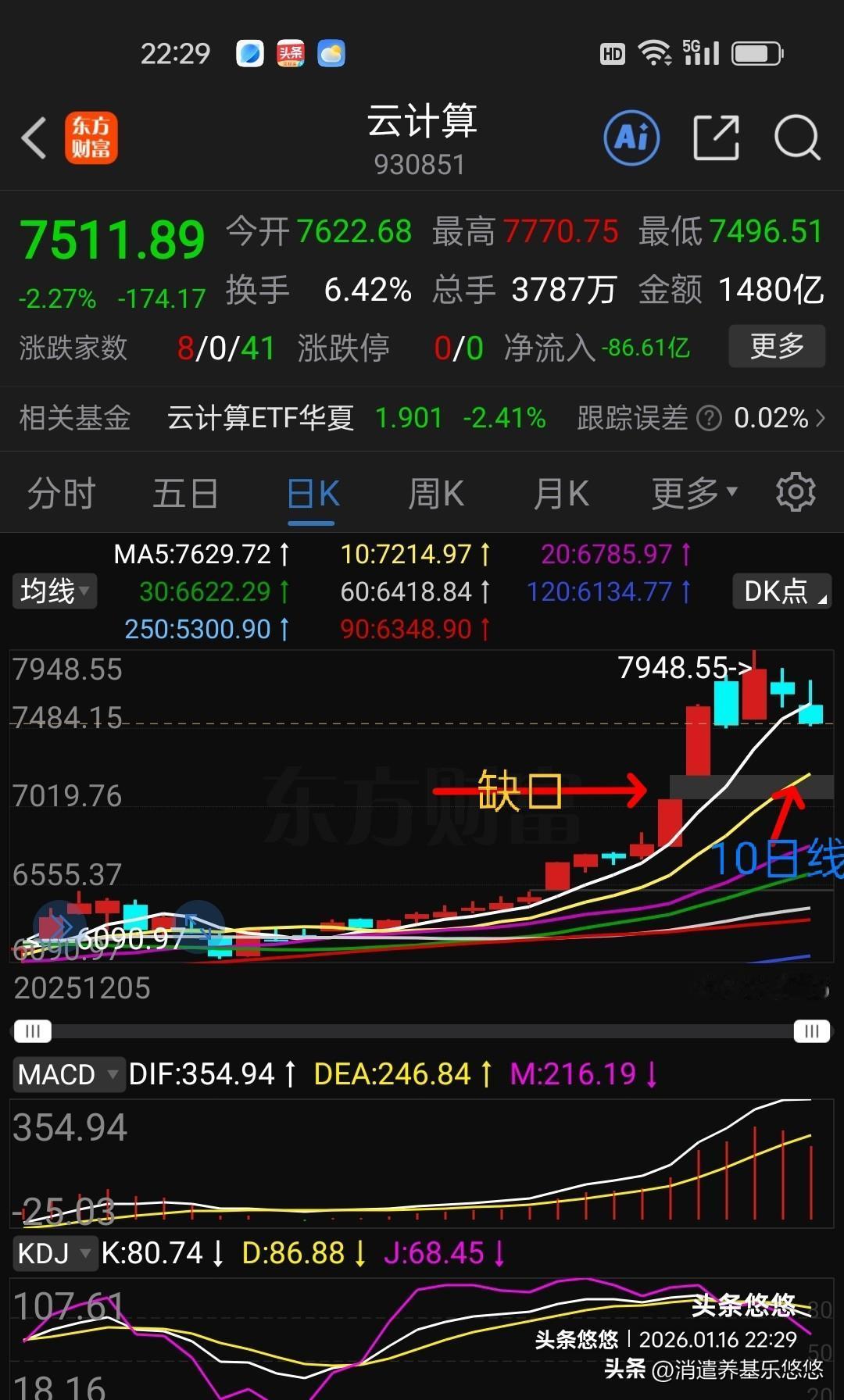Screen dimensions: 844x1400
Task: Switch to the 月K chart tab
Action: point(561,494)
